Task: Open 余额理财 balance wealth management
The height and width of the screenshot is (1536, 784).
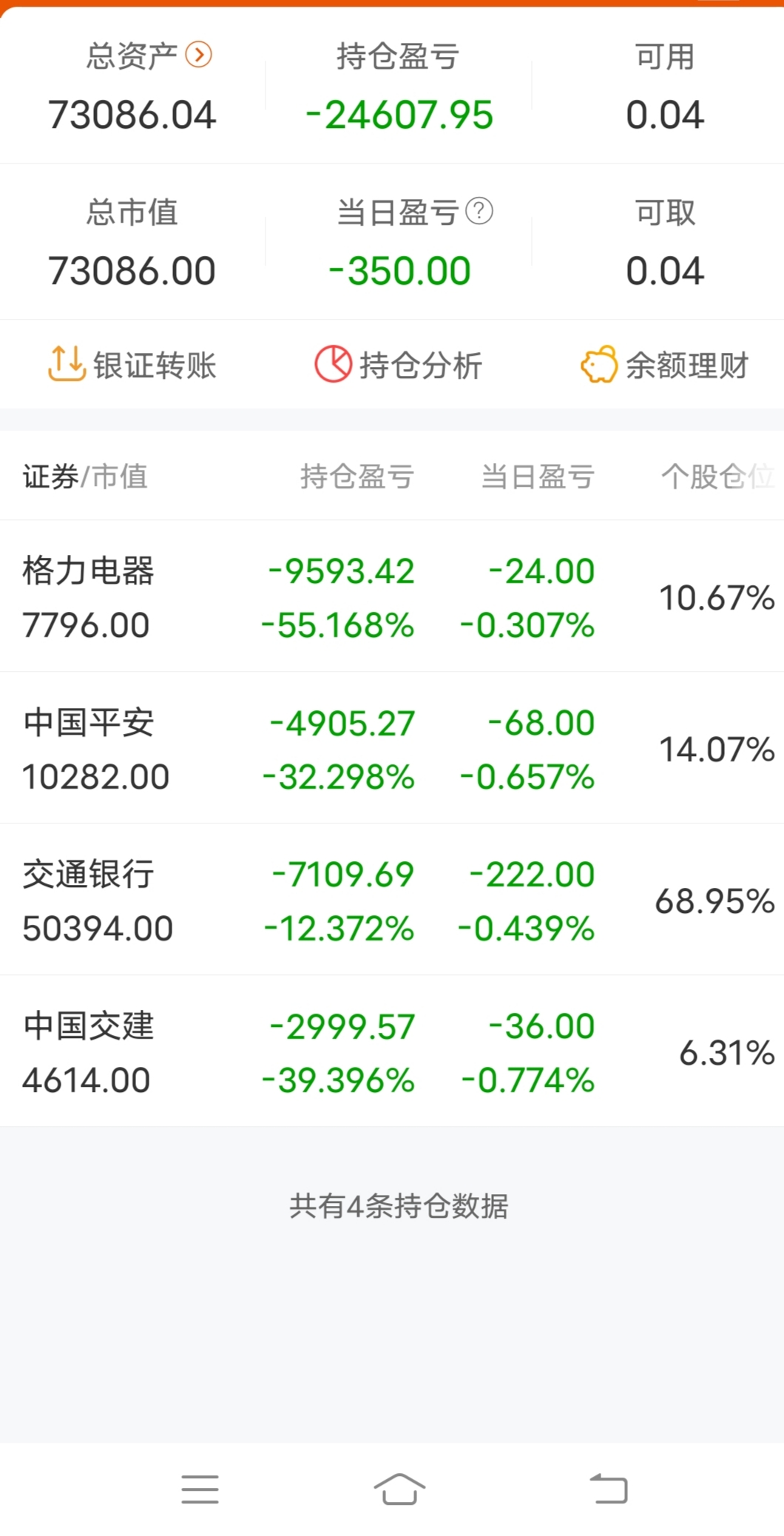Action: point(664,365)
